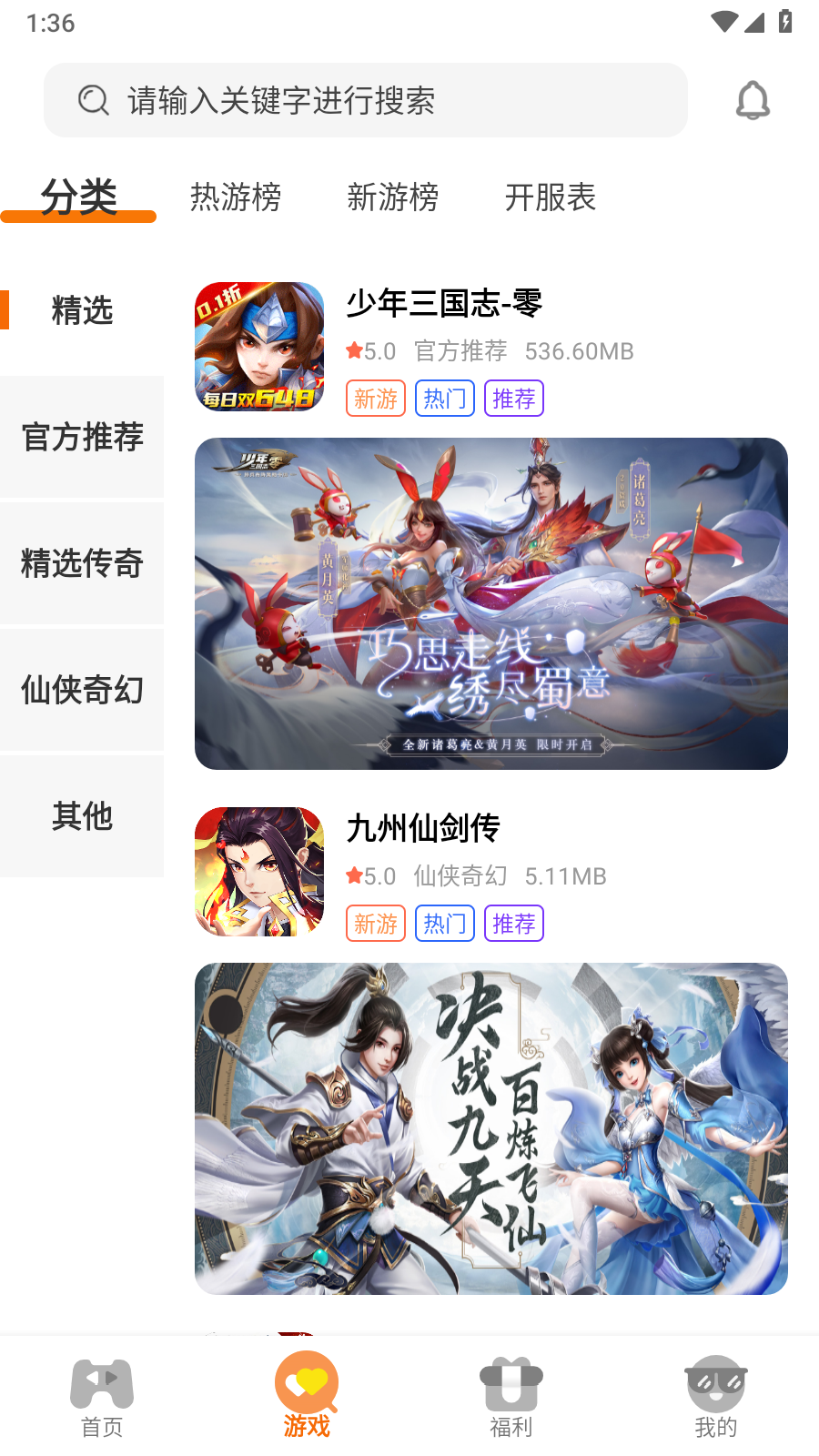Open the keyword search box
This screenshot has height=1456, width=819.
pos(364,100)
